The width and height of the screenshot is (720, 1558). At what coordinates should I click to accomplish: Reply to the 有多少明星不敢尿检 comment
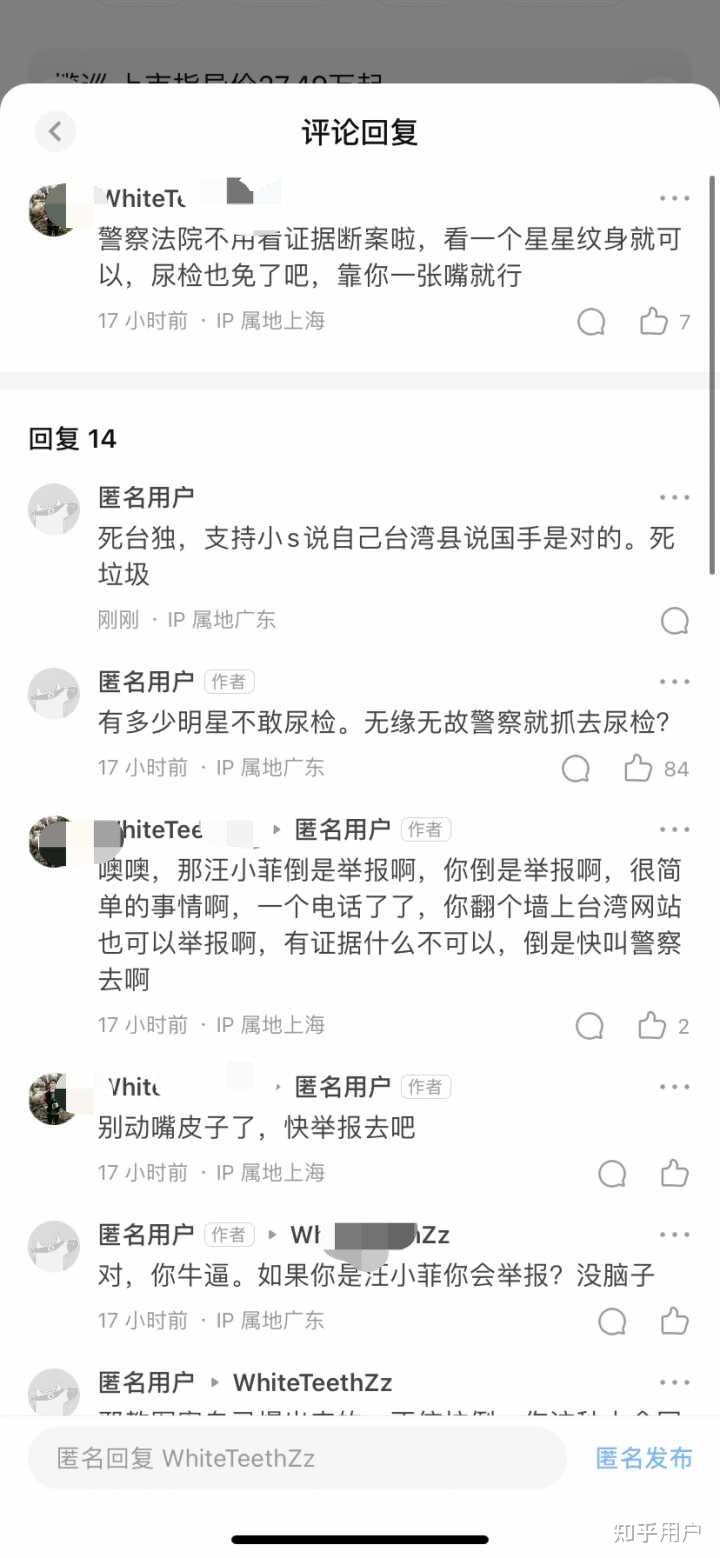[x=576, y=768]
